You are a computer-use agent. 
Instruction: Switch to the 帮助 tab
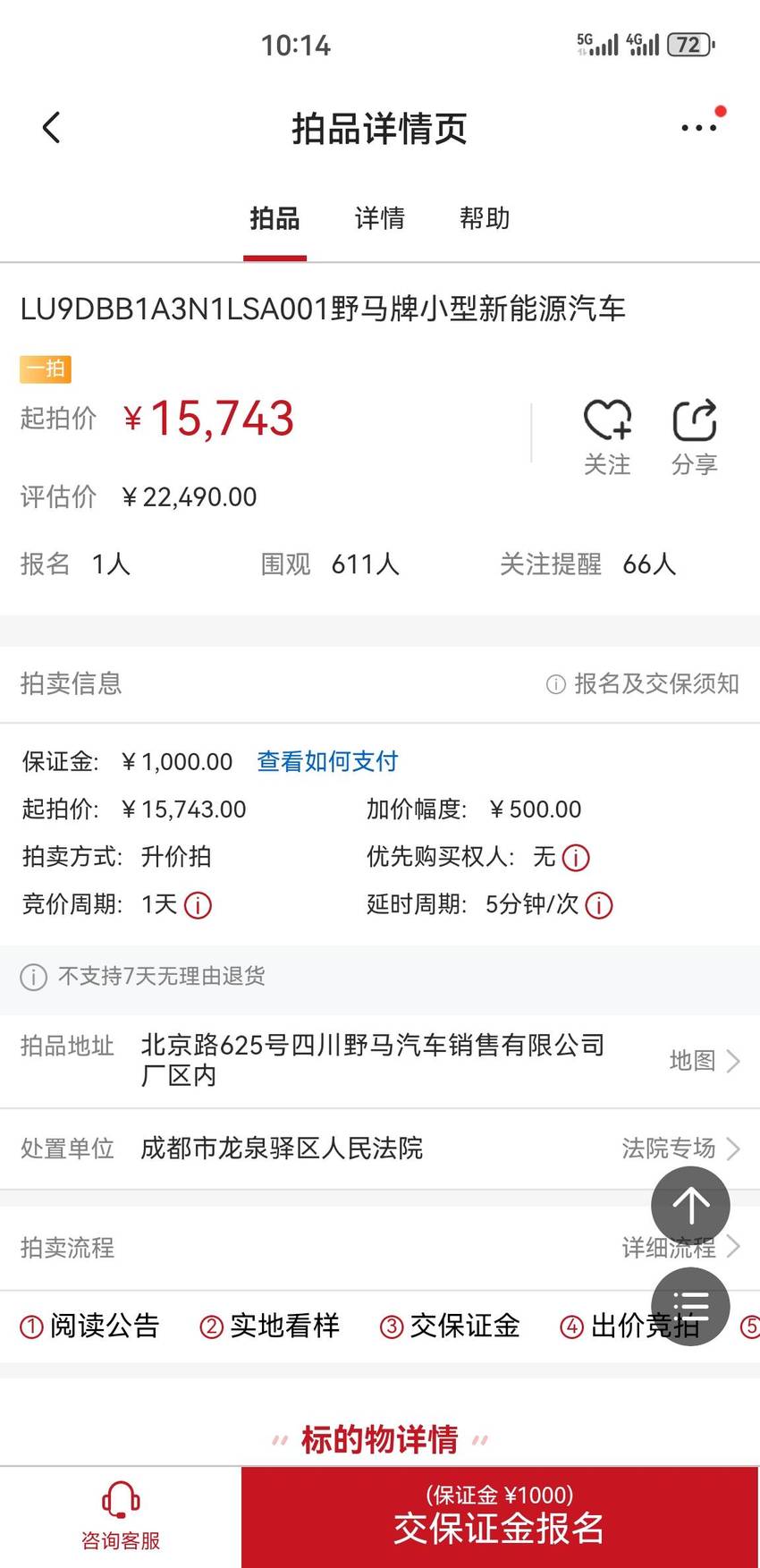485,218
